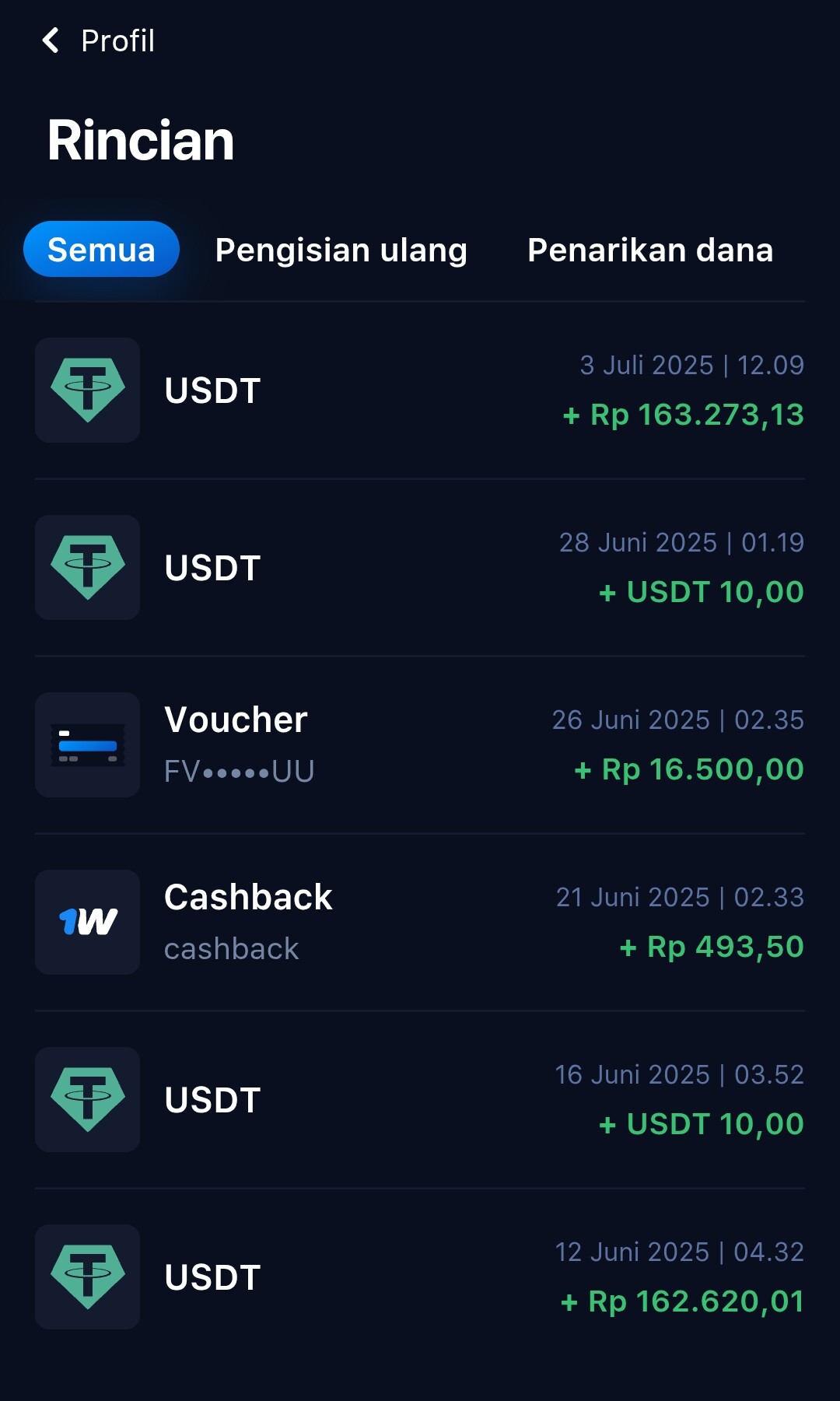Switch to the Penarikan dana tab
The height and width of the screenshot is (1401, 840).
(x=650, y=250)
